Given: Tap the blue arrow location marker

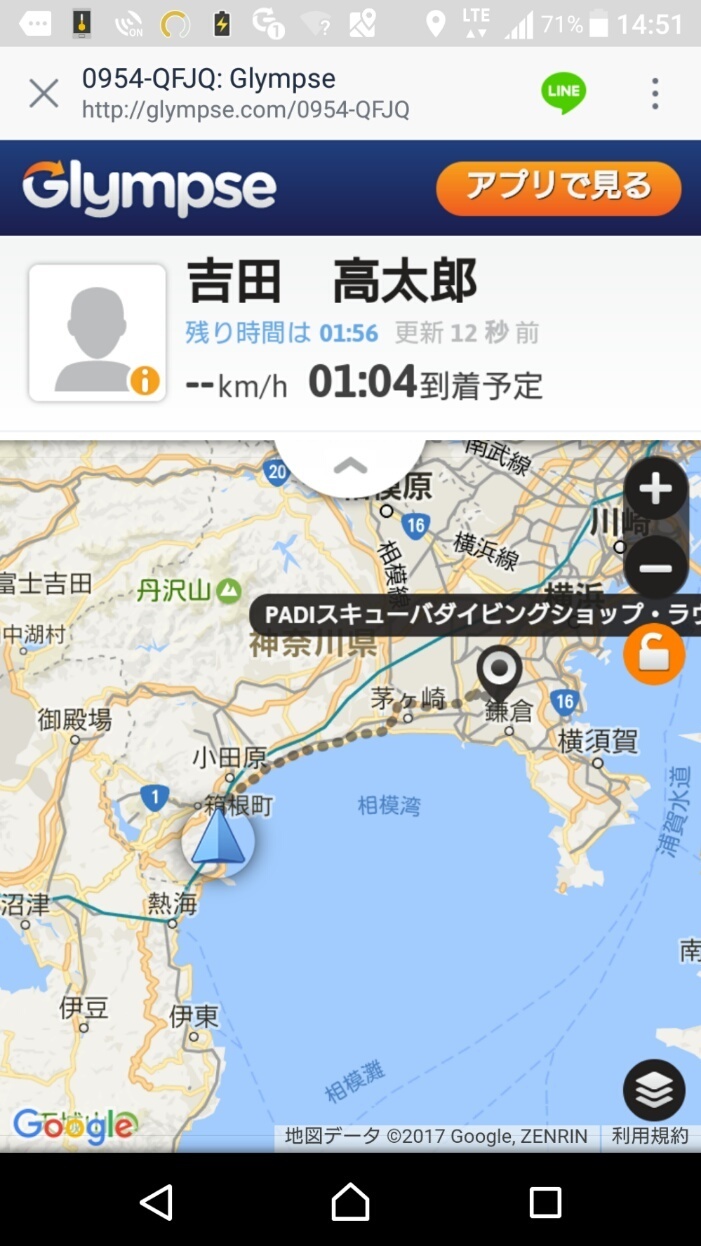Looking at the screenshot, I should (x=218, y=841).
